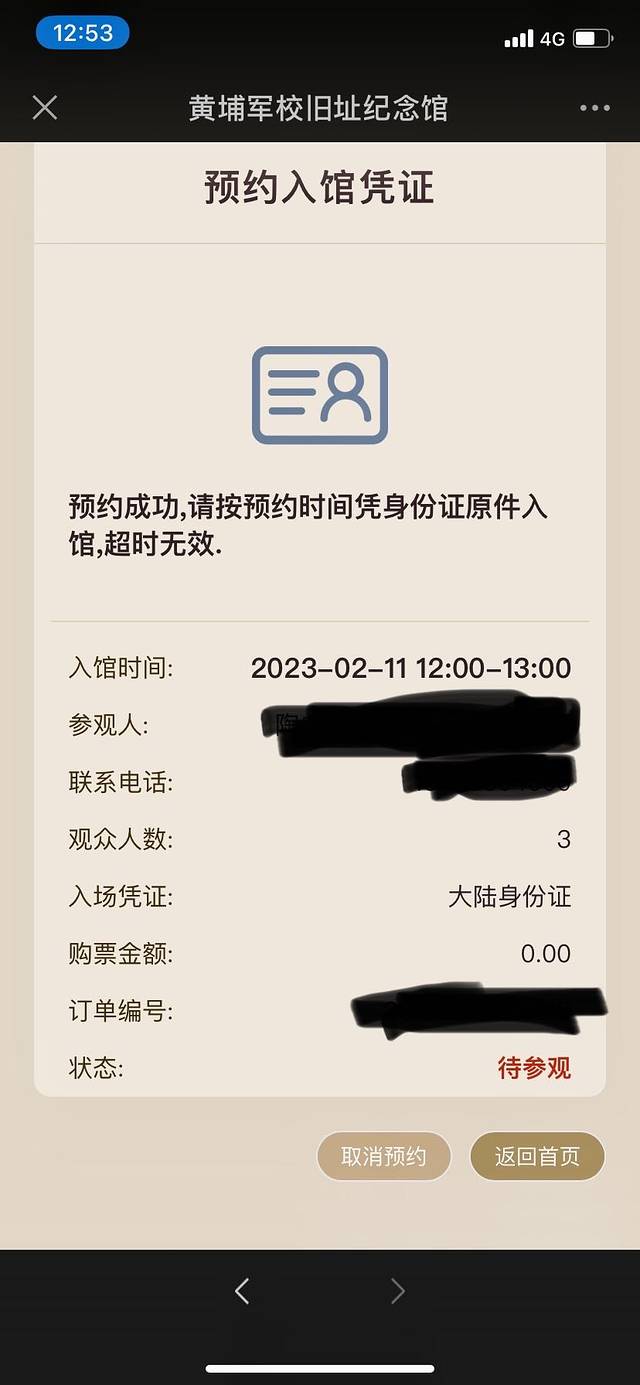Close the 黄埔军校旧址纪念馆 page
Screen dimensions: 640x1385
pos(45,108)
